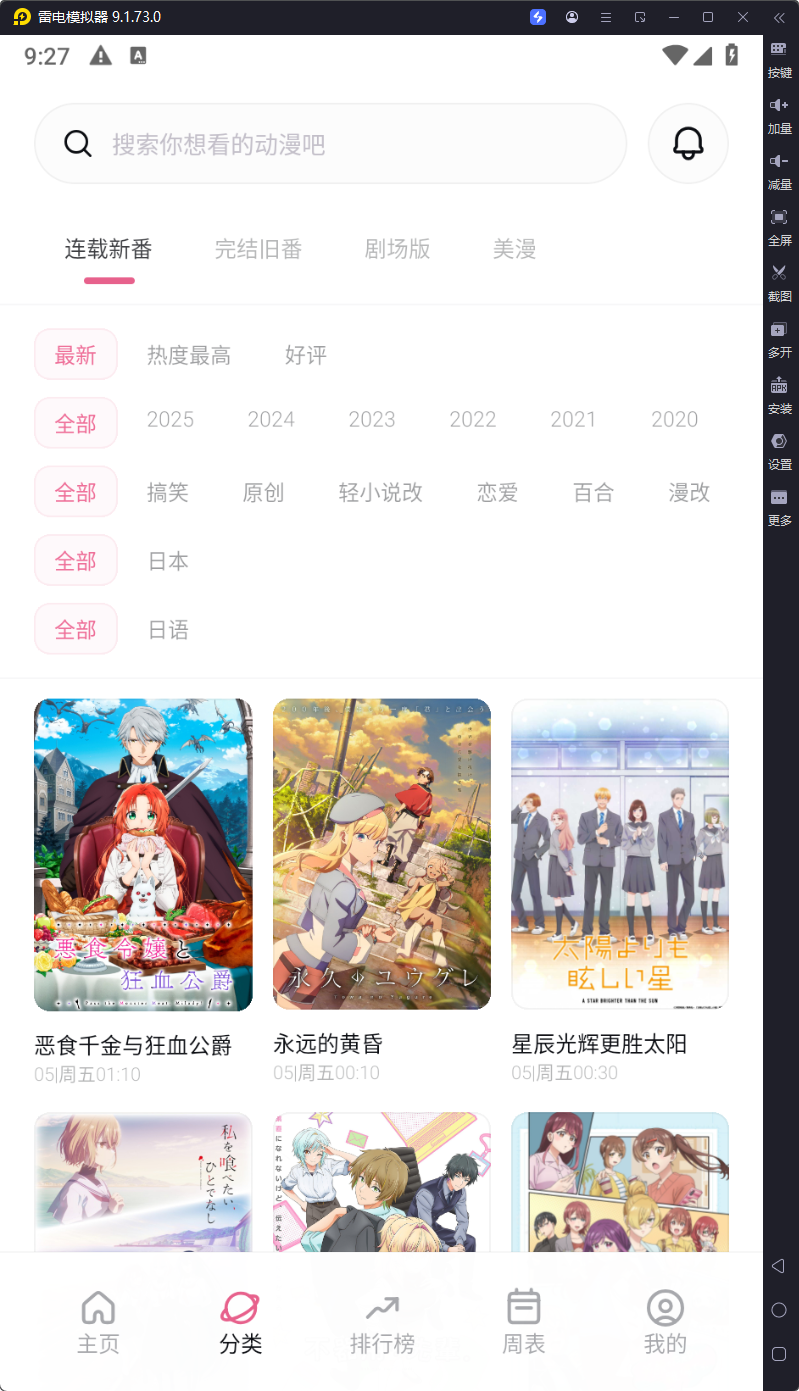
Task: Open the 剧场版 tab
Action: pyautogui.click(x=397, y=249)
